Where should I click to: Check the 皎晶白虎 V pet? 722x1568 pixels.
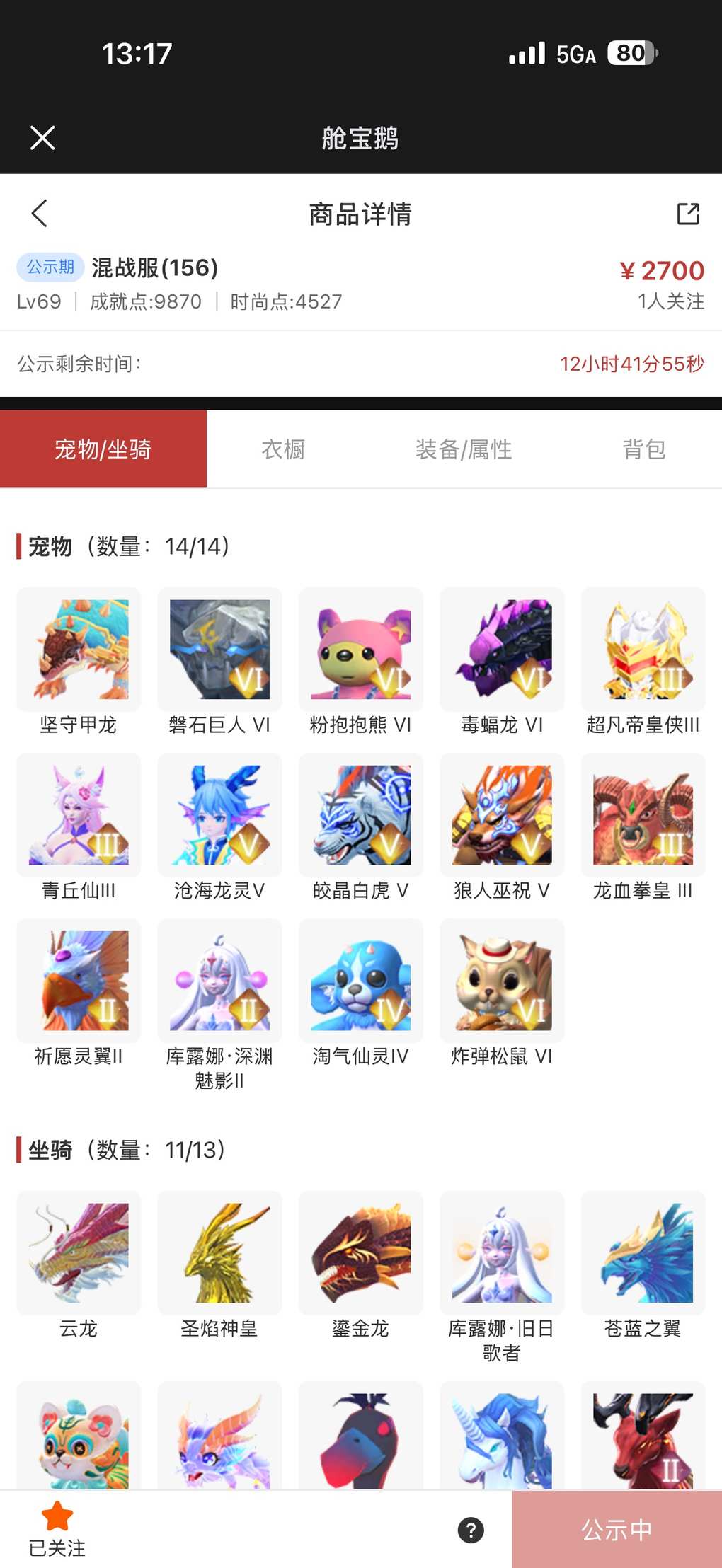point(361,815)
